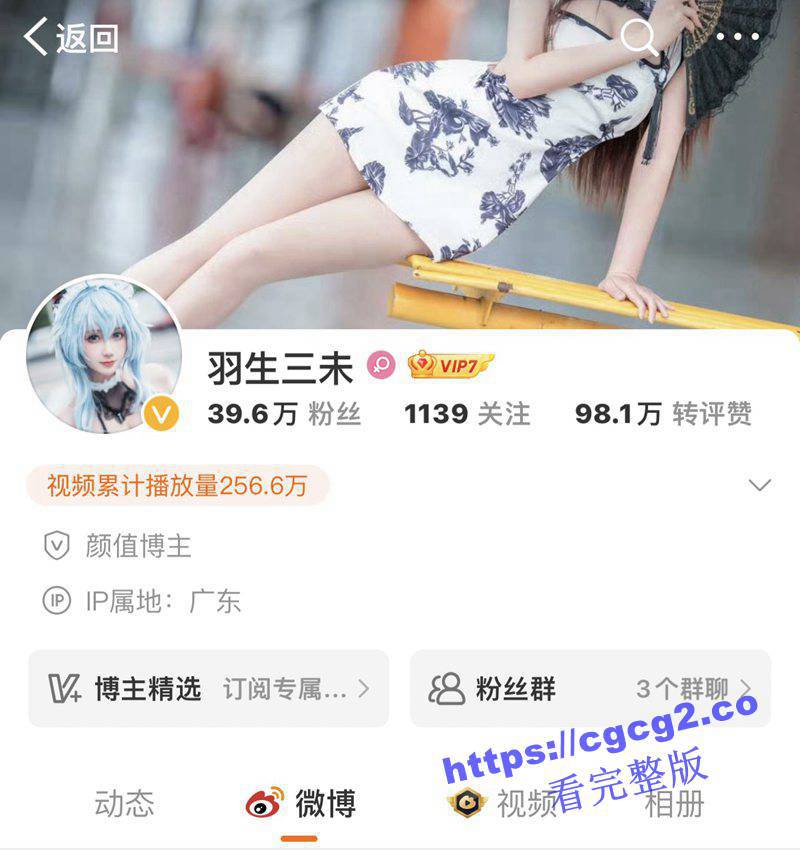Open the 关注 following list
Screen dimensions: 800x850
click(x=467, y=414)
